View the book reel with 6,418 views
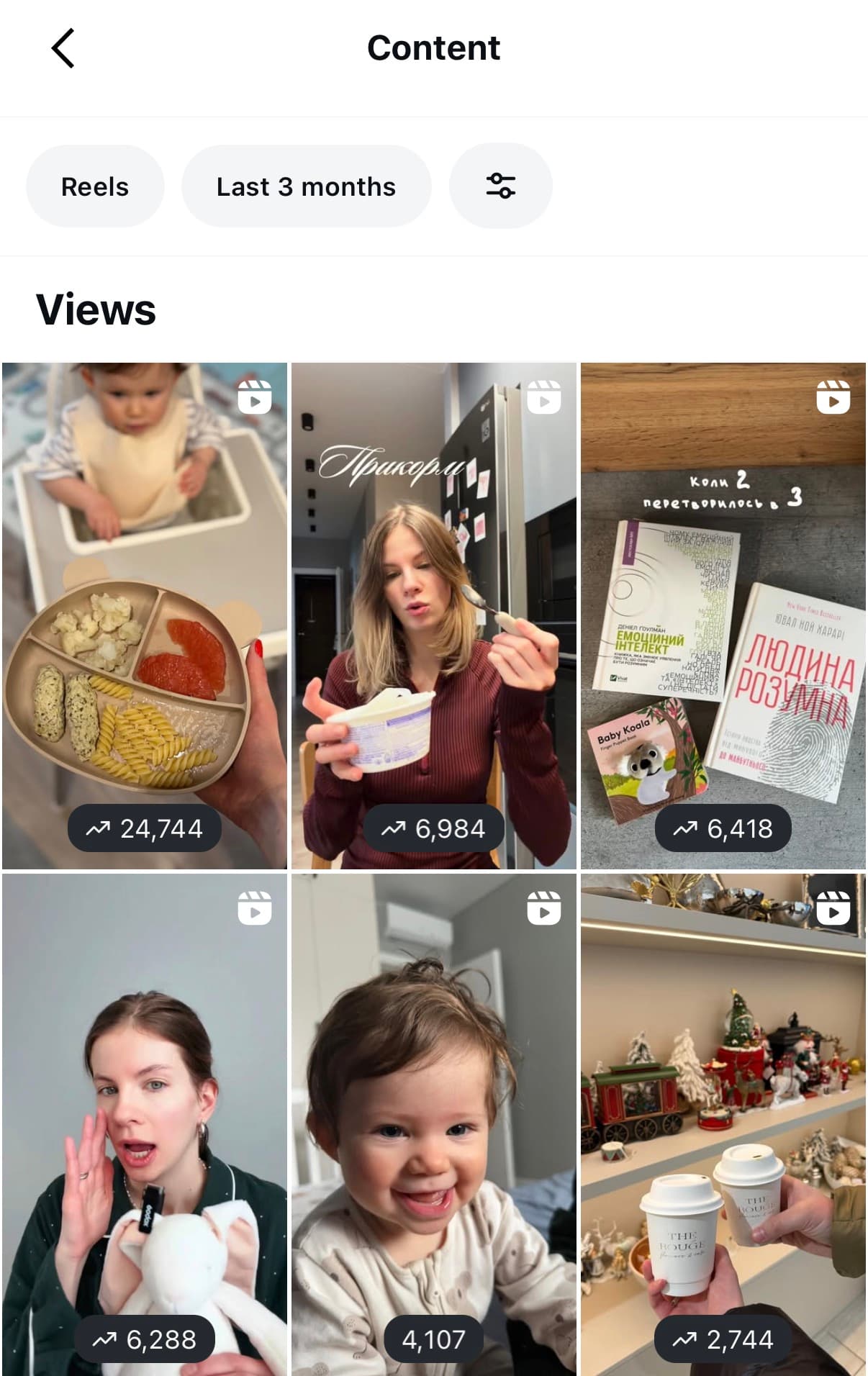The image size is (868, 1376). pyautogui.click(x=723, y=615)
